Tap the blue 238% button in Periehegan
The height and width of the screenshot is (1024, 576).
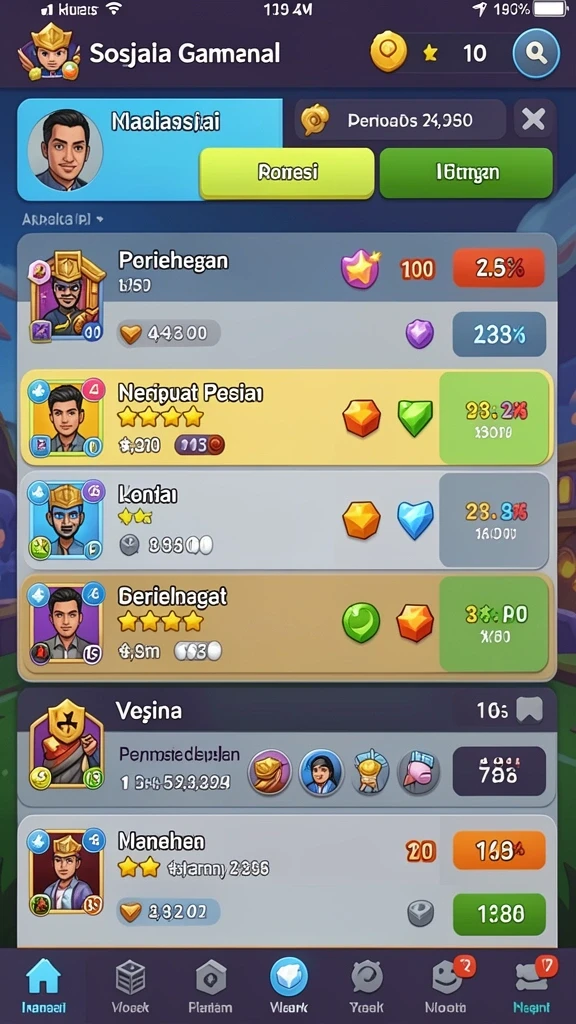pyautogui.click(x=499, y=334)
